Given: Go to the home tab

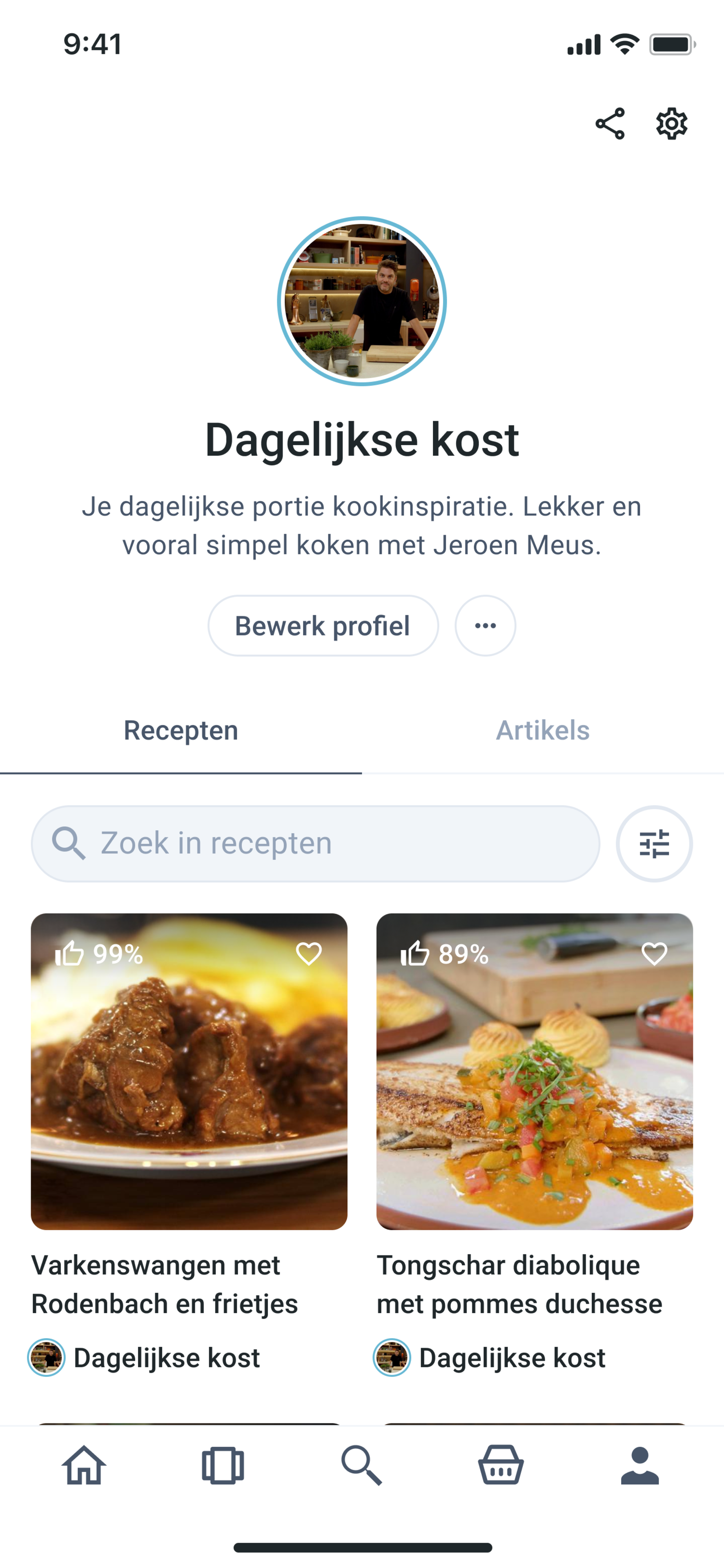Looking at the screenshot, I should [x=84, y=1466].
